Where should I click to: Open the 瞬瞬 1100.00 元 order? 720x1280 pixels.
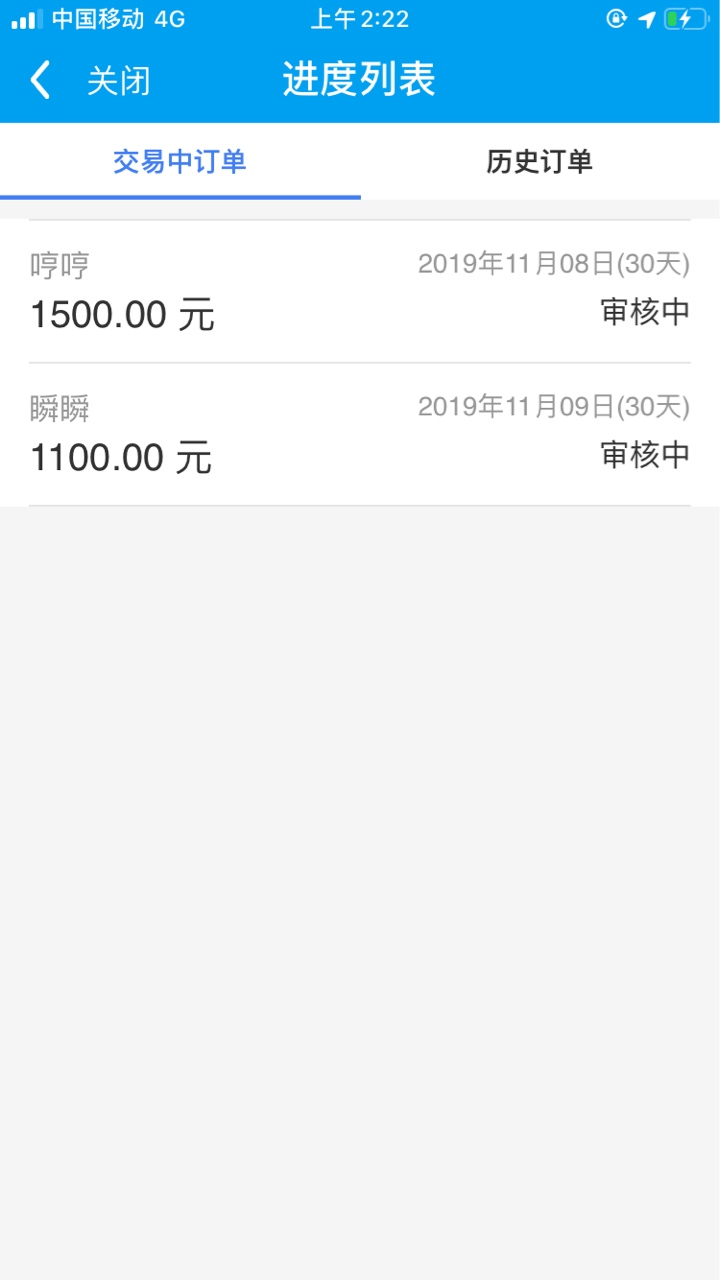pos(360,434)
